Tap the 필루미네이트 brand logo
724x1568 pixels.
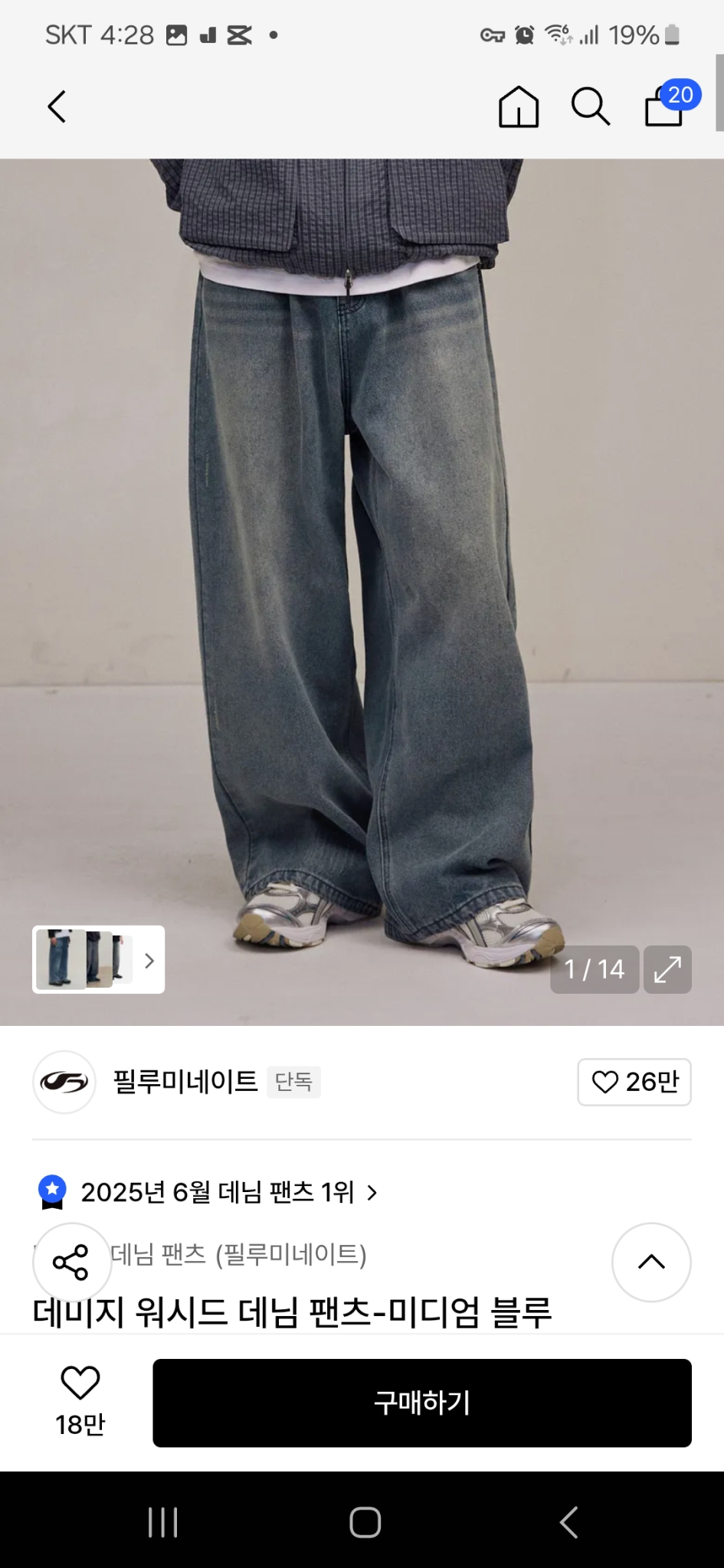click(x=64, y=1082)
